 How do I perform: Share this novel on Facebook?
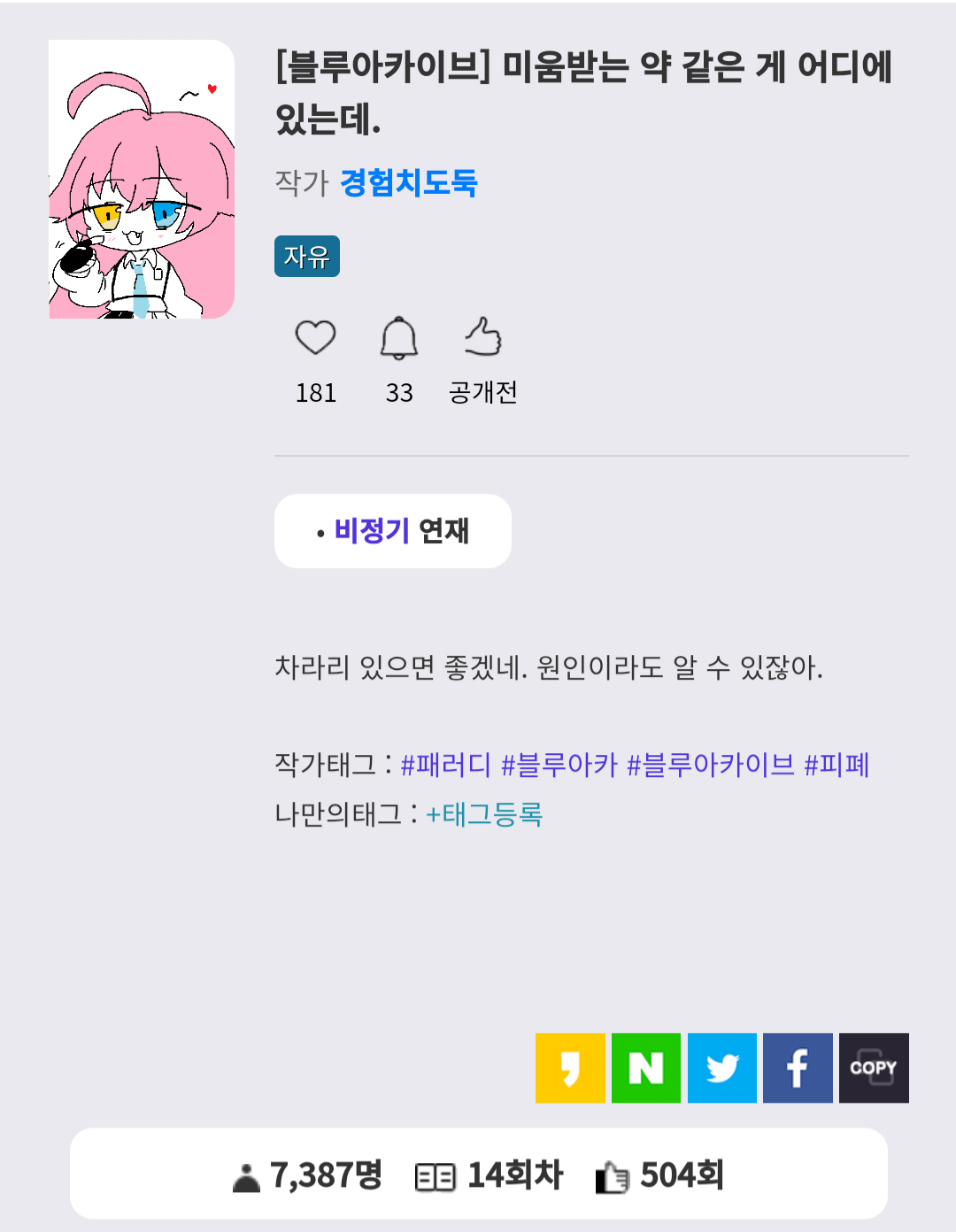pos(798,1068)
